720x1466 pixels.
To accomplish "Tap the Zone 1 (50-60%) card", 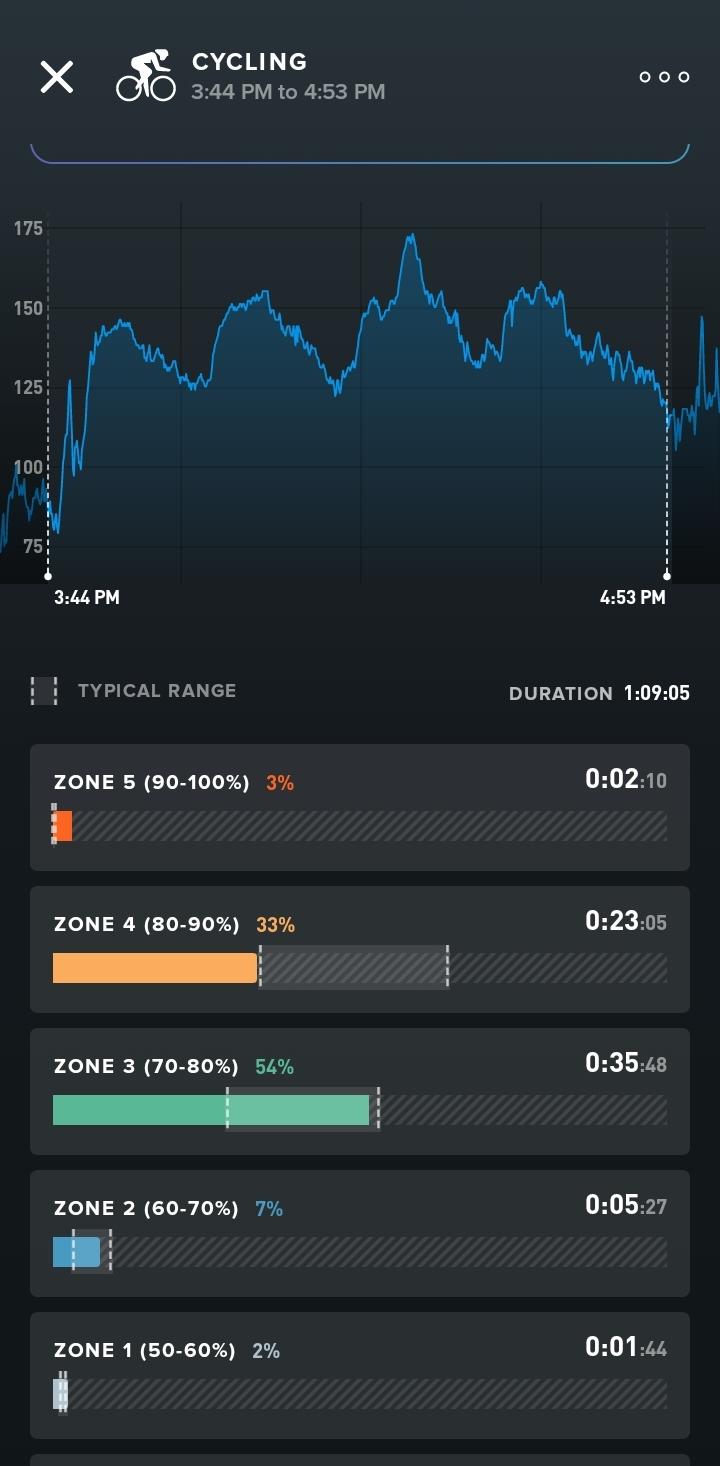I will [360, 1375].
